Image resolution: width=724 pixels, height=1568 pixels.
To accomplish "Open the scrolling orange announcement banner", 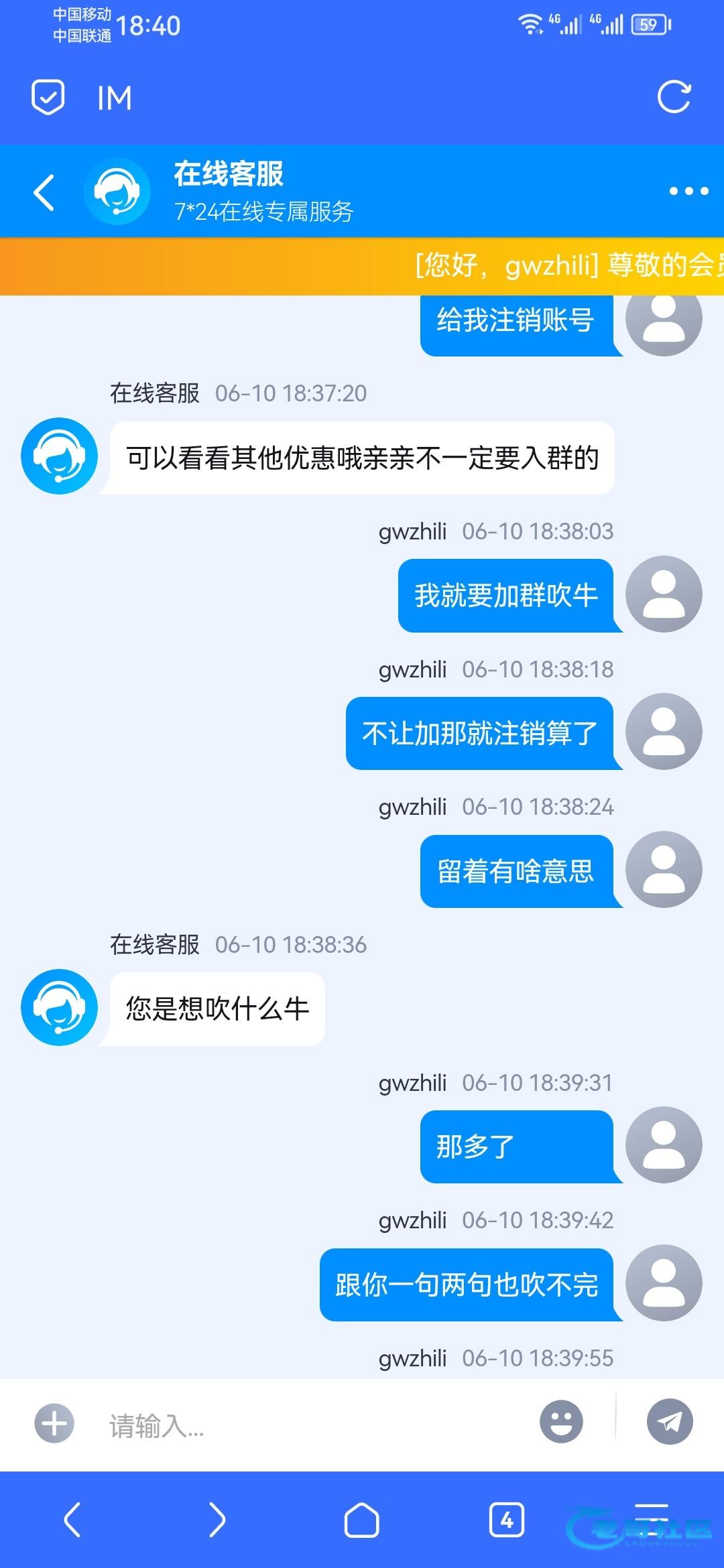I will [x=362, y=266].
